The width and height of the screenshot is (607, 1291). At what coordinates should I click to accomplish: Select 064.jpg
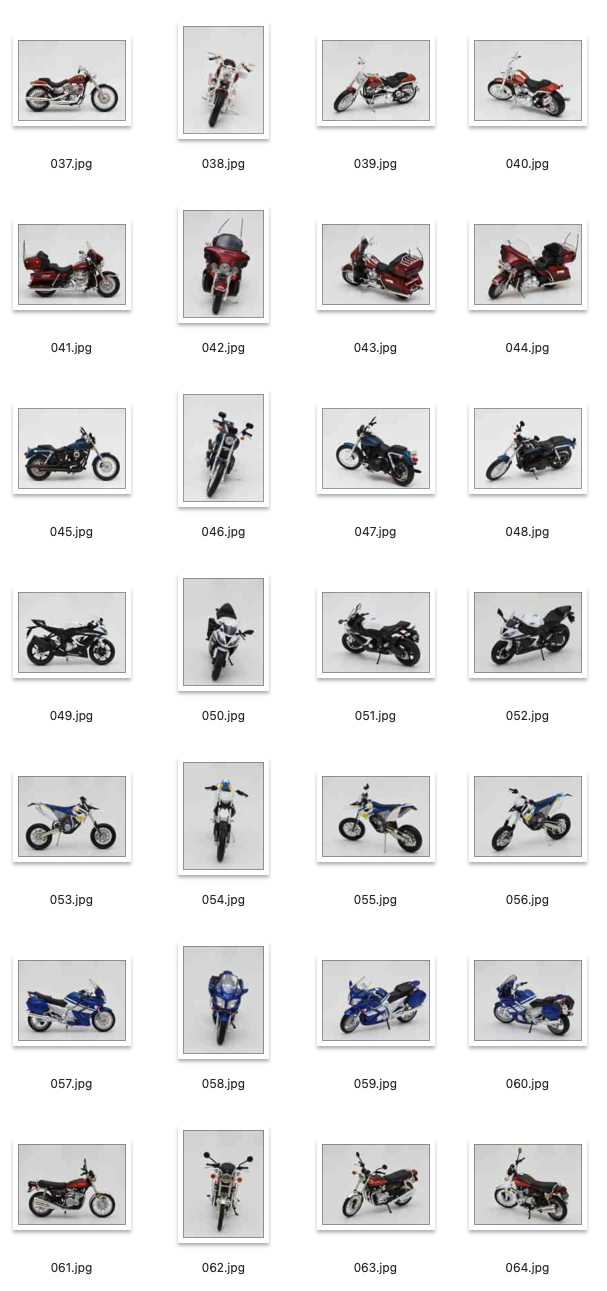tap(527, 1185)
